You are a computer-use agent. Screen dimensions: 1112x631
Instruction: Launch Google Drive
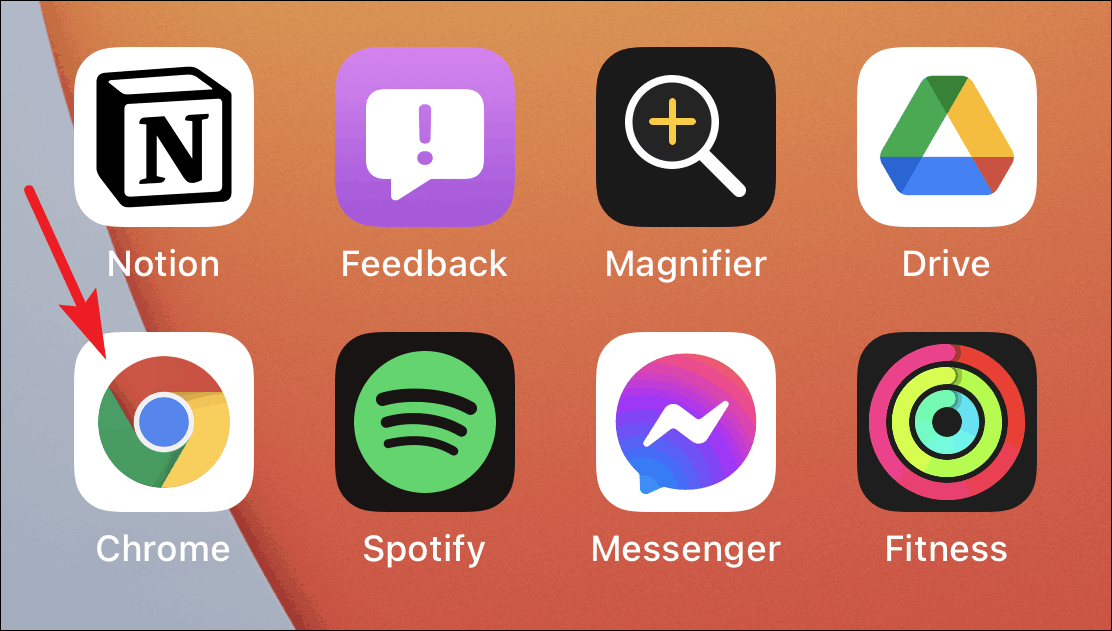946,137
